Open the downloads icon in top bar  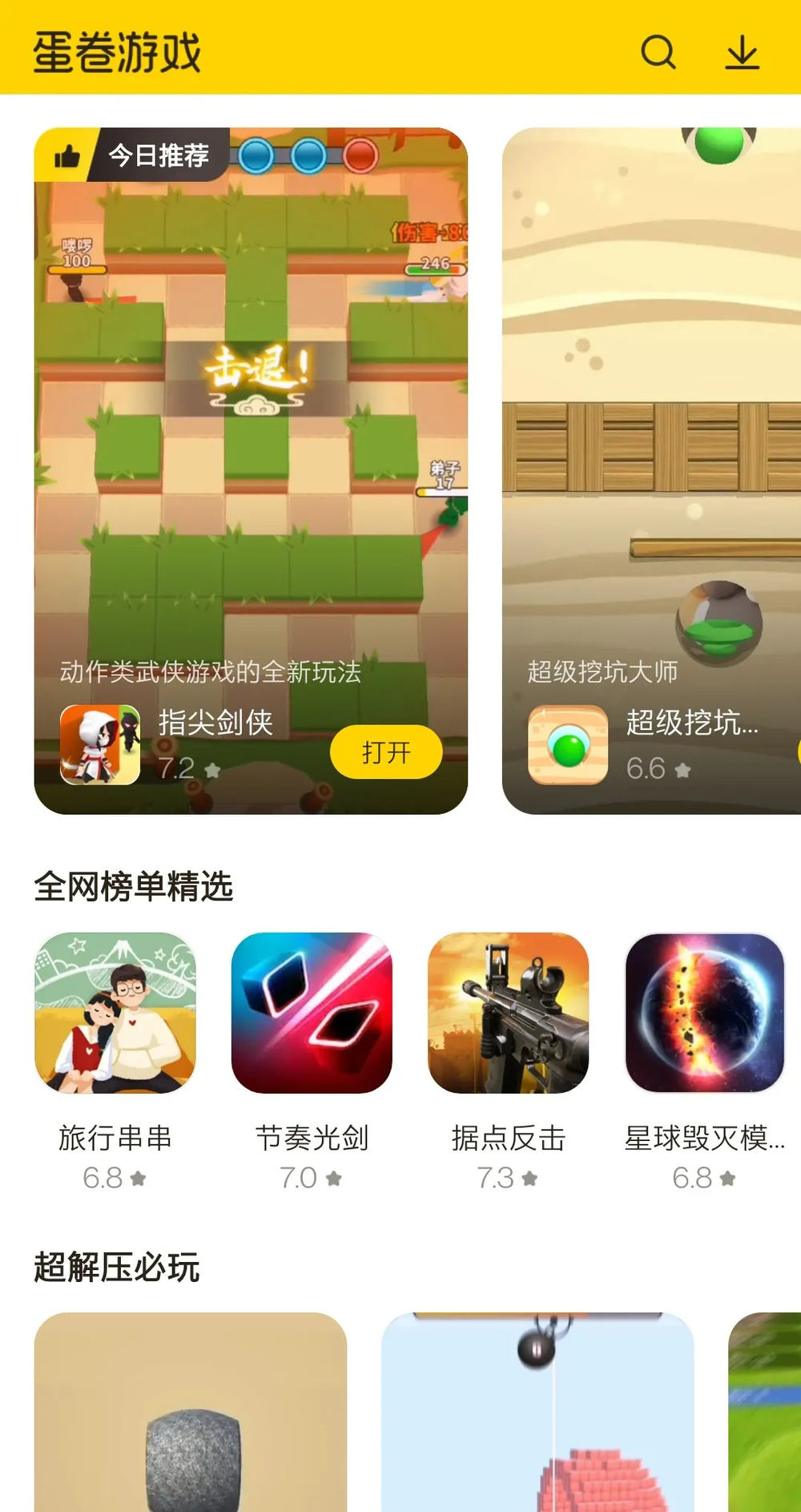pyautogui.click(x=742, y=52)
